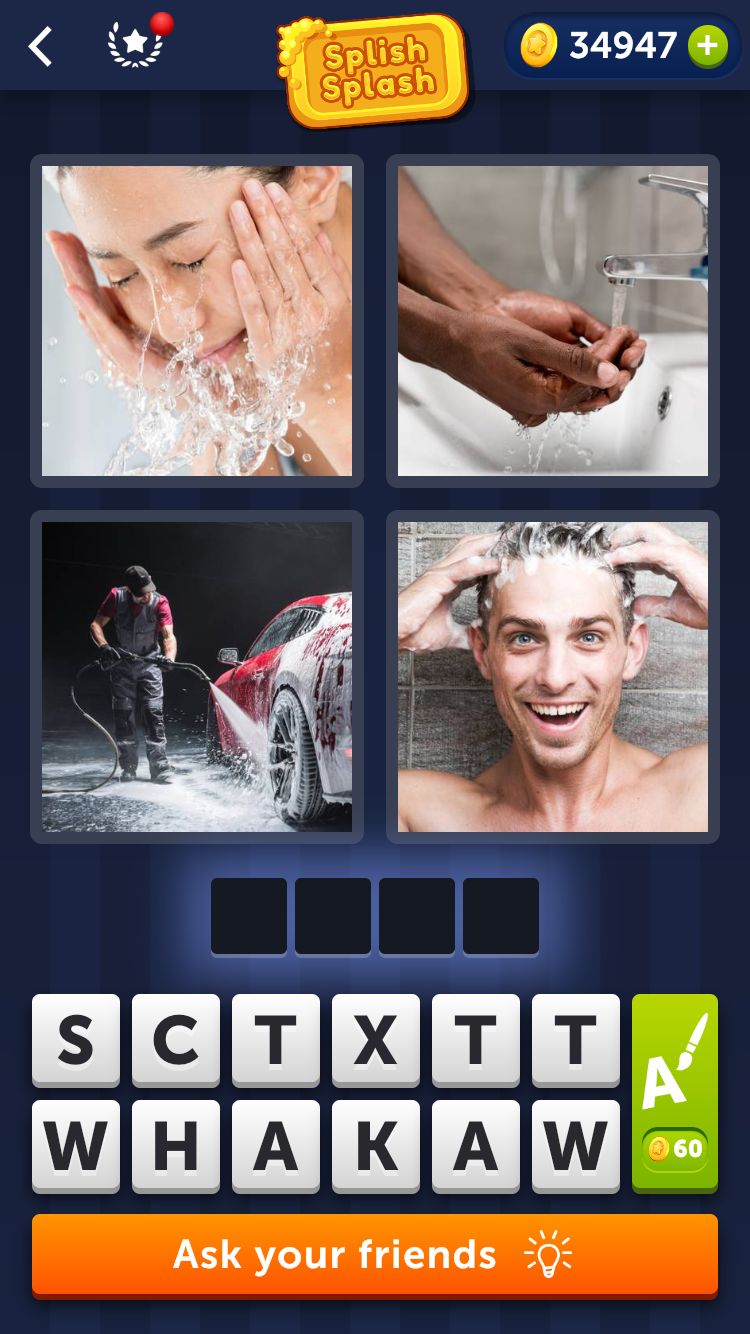
Task: Select the letter S tile
Action: tap(76, 1040)
